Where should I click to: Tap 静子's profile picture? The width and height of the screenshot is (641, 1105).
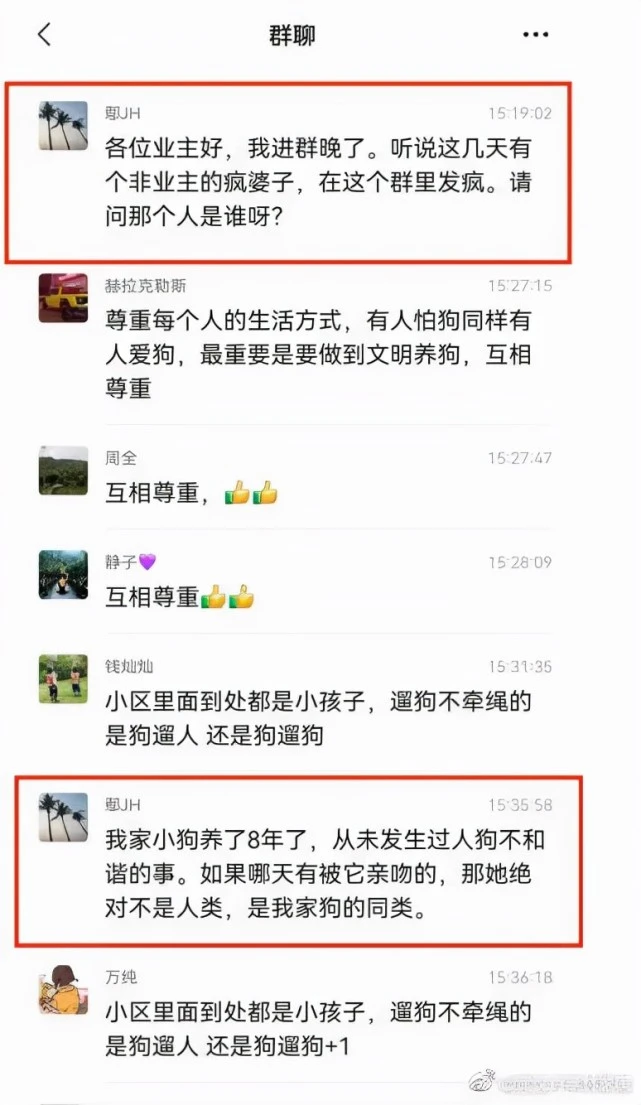coord(63,574)
